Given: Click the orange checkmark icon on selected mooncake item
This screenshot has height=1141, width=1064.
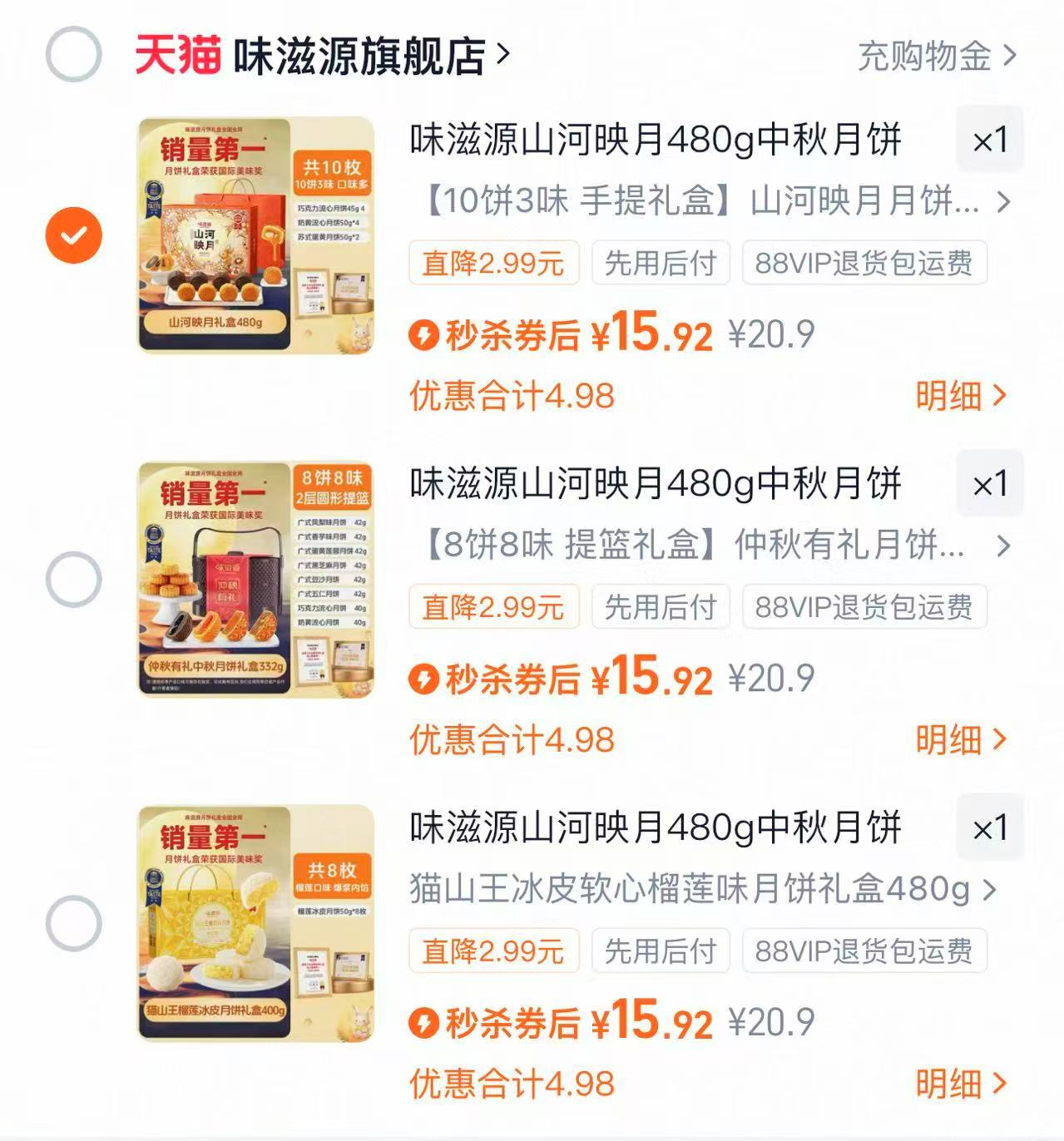Looking at the screenshot, I should tap(75, 234).
